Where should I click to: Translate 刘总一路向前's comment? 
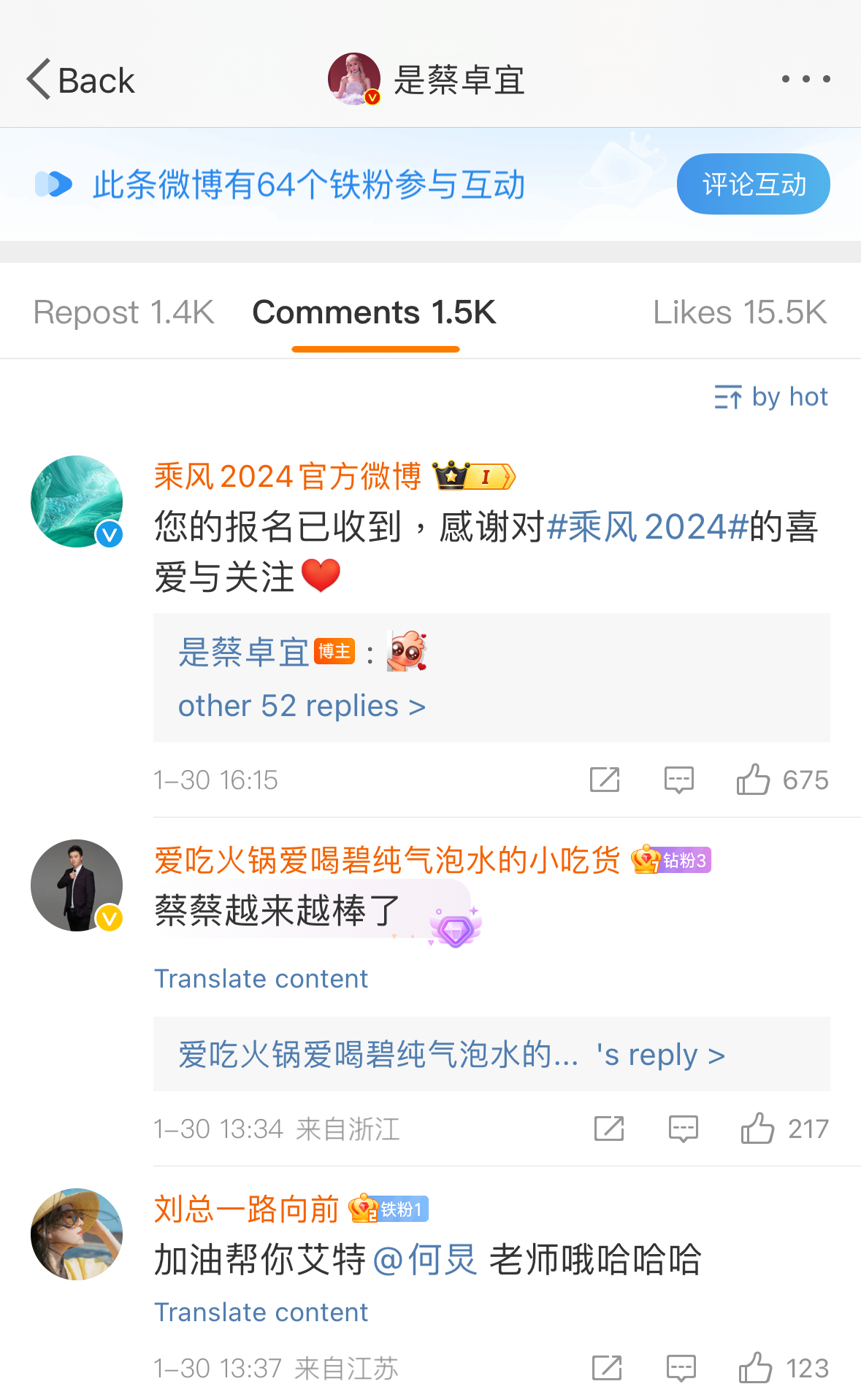pyautogui.click(x=261, y=1312)
